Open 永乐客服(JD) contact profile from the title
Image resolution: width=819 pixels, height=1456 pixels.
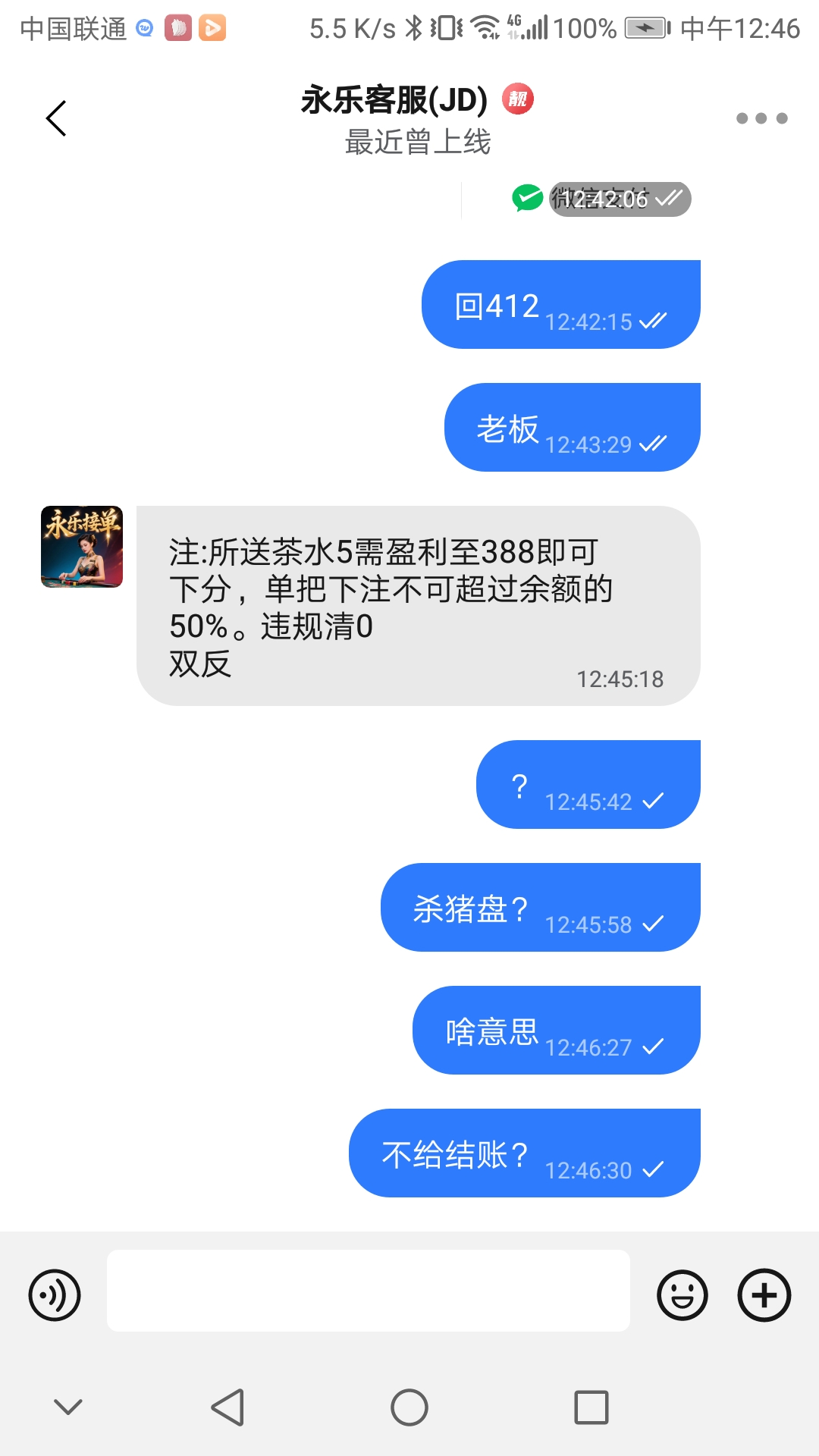(394, 101)
